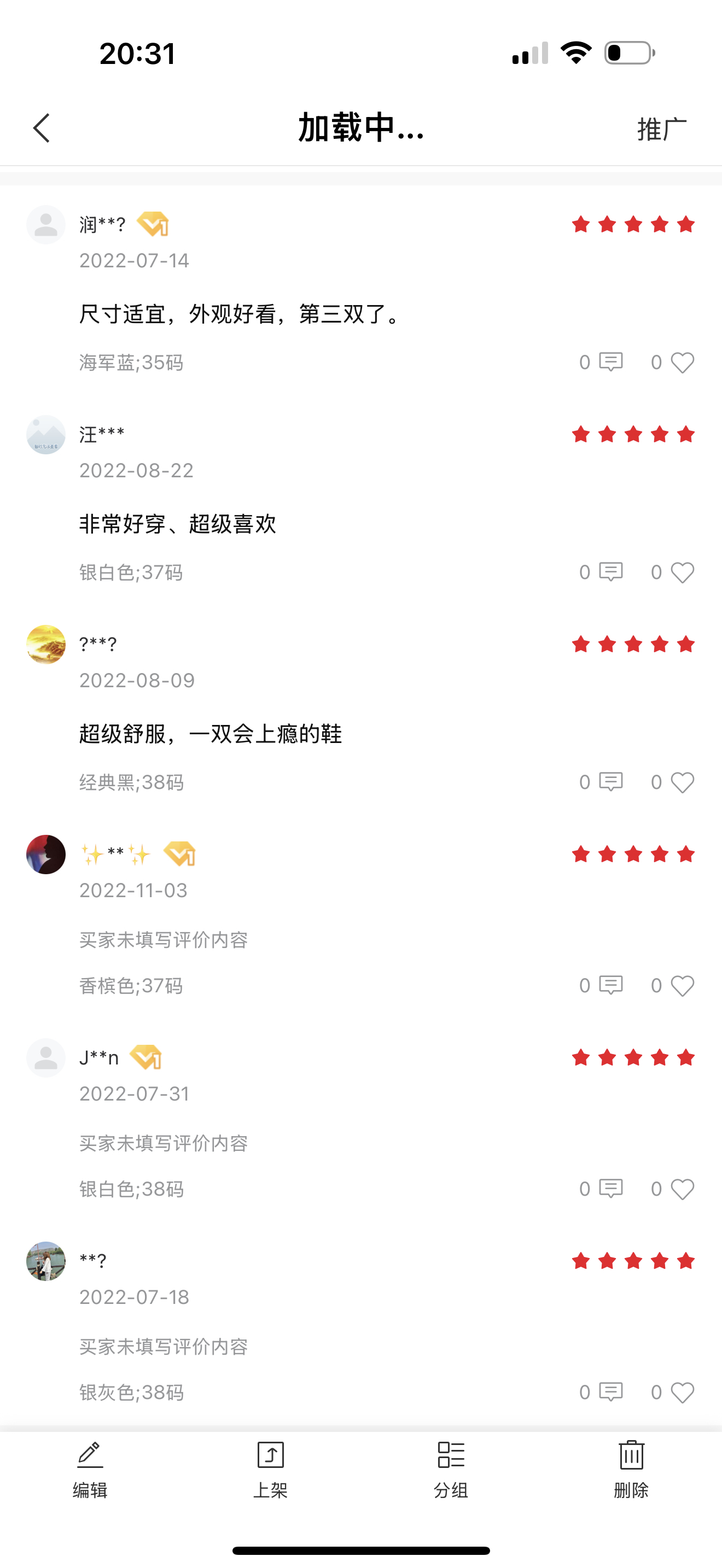
Task: Like the 银灰色;38码 review
Action: [682, 1393]
